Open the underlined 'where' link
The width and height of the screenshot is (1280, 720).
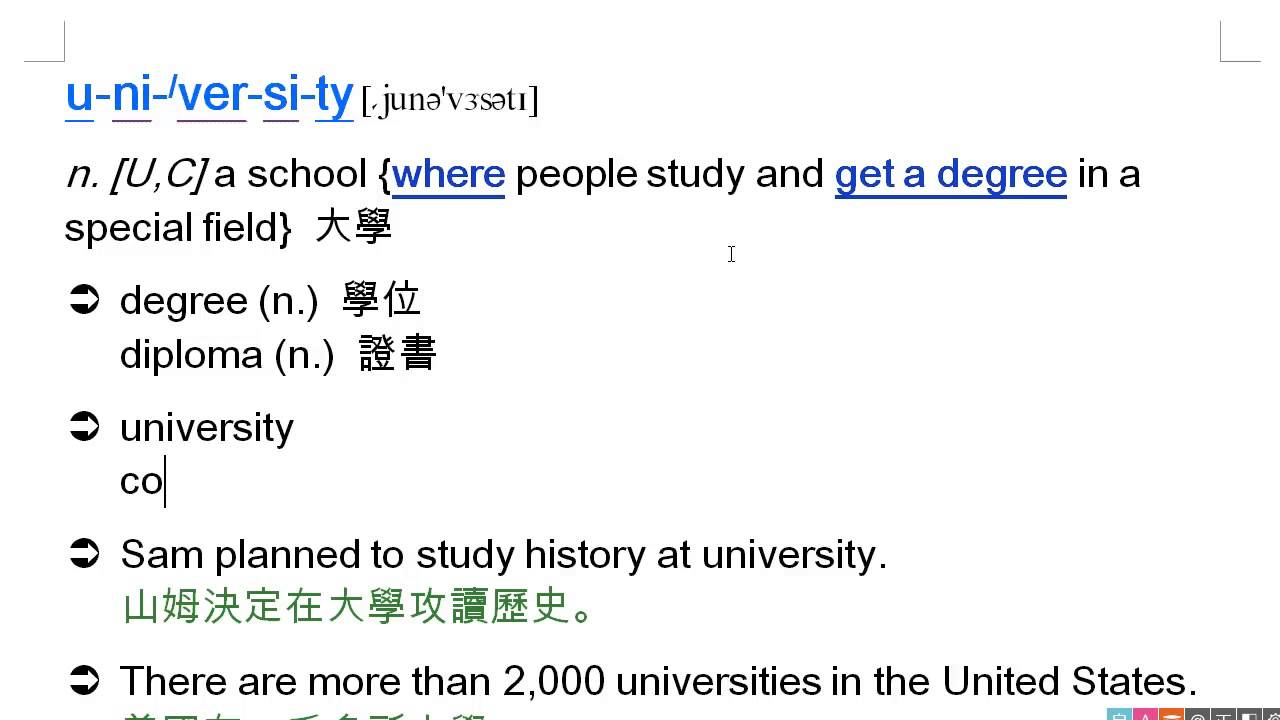(448, 175)
